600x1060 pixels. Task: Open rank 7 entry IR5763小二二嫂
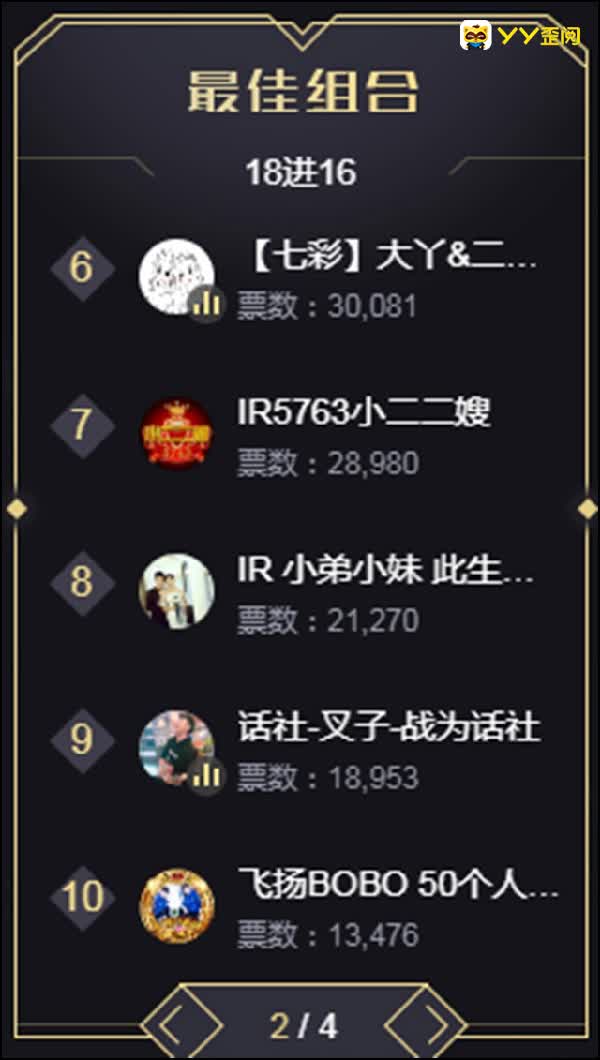[x=364, y=414]
